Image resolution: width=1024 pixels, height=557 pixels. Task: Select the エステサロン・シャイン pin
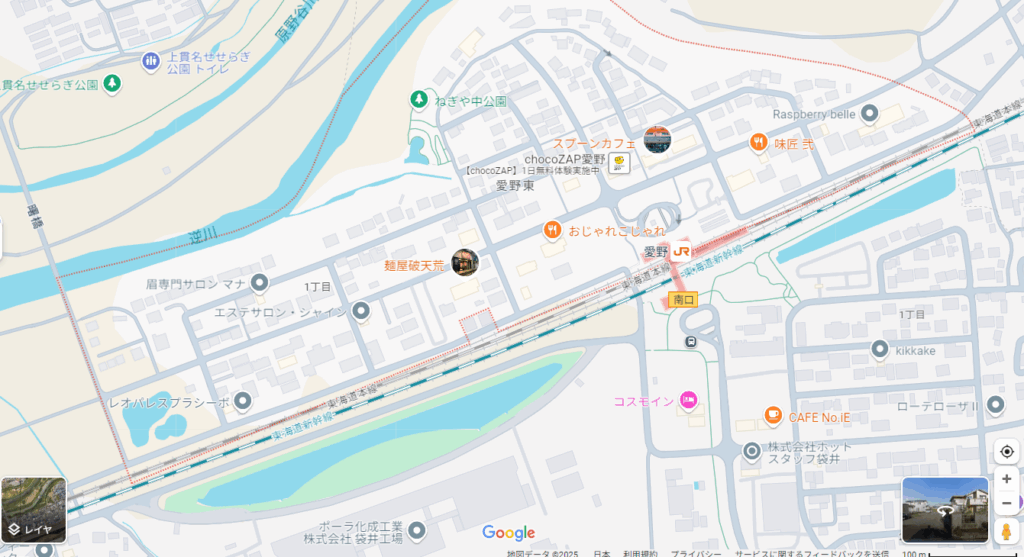[362, 312]
